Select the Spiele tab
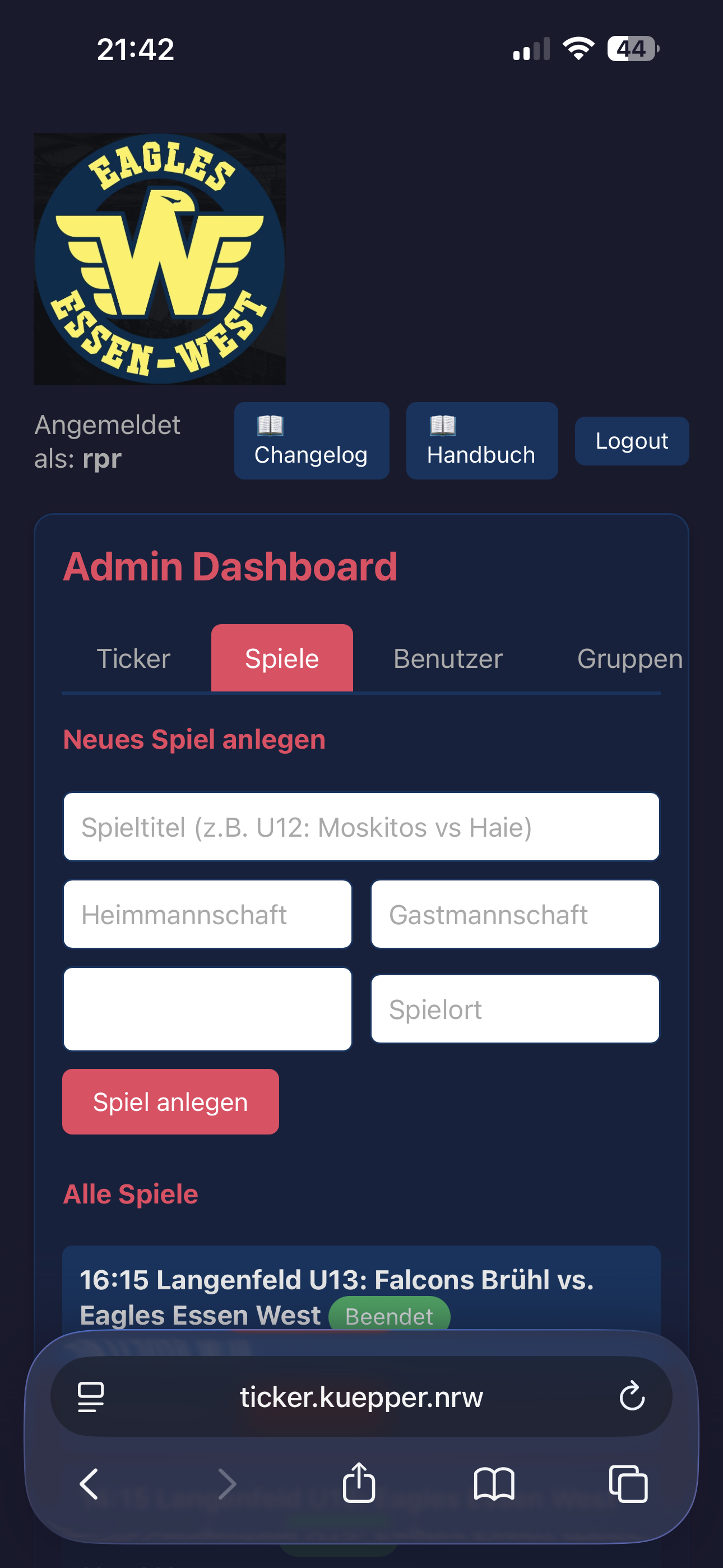 pos(282,658)
